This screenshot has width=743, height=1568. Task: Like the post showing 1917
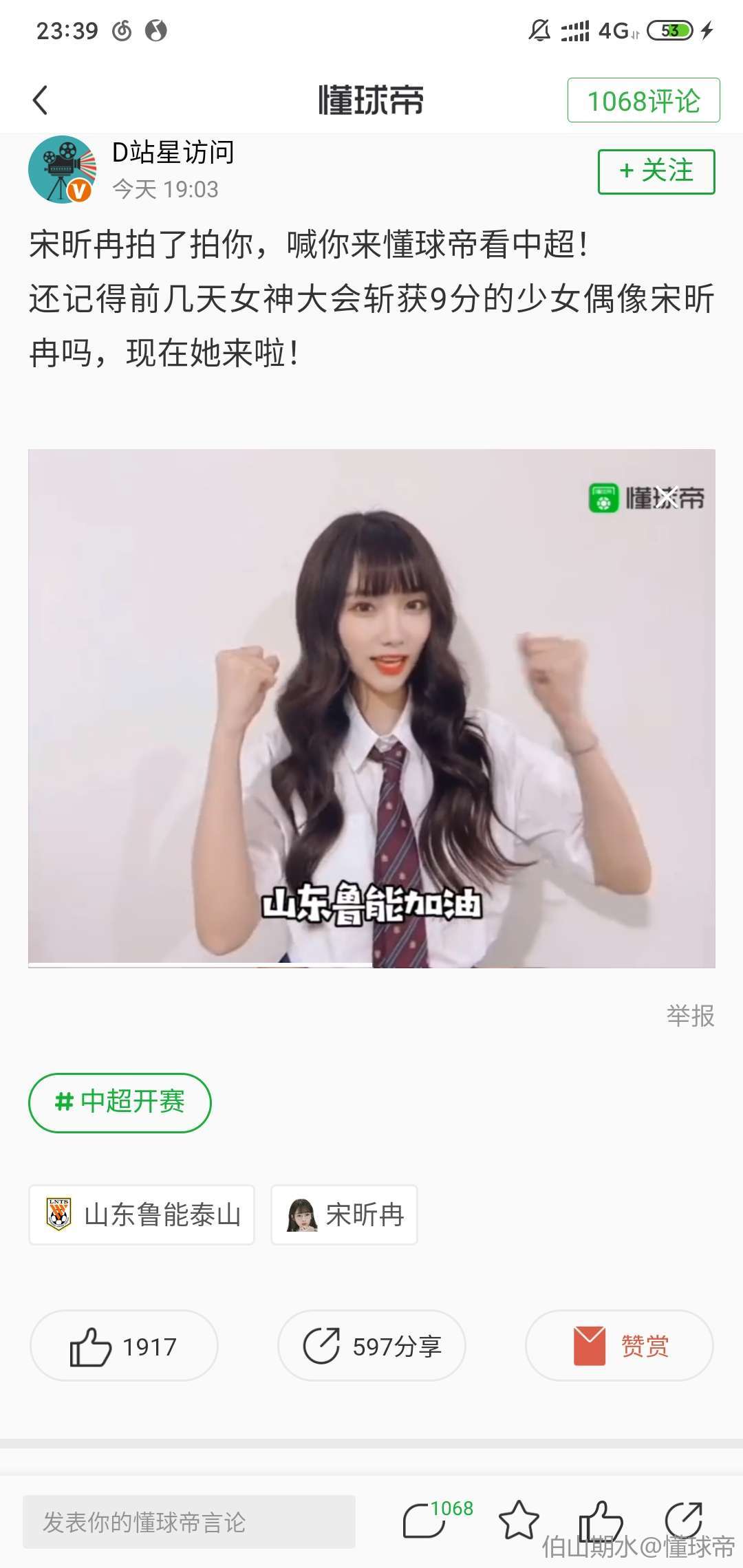point(124,1346)
